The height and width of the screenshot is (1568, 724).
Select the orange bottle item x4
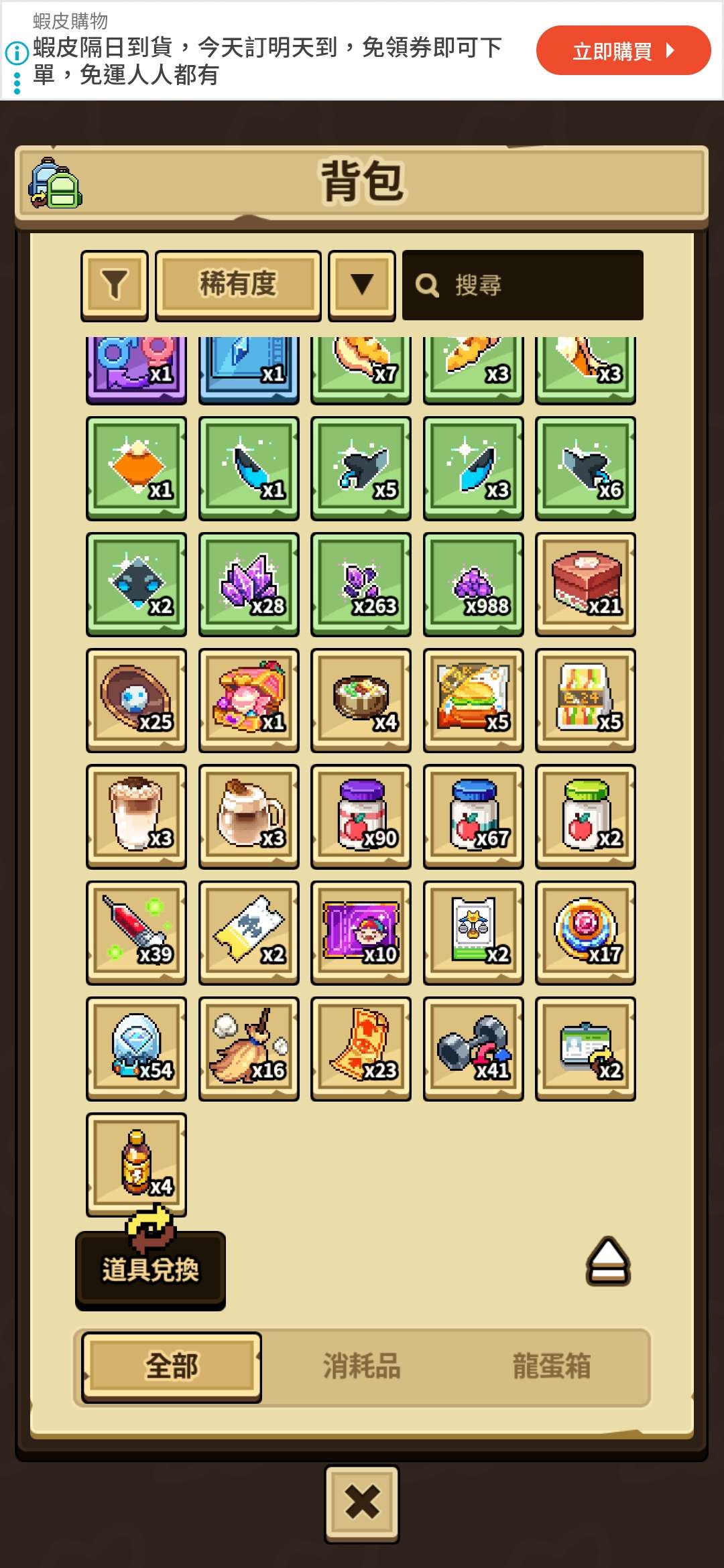tap(136, 1164)
